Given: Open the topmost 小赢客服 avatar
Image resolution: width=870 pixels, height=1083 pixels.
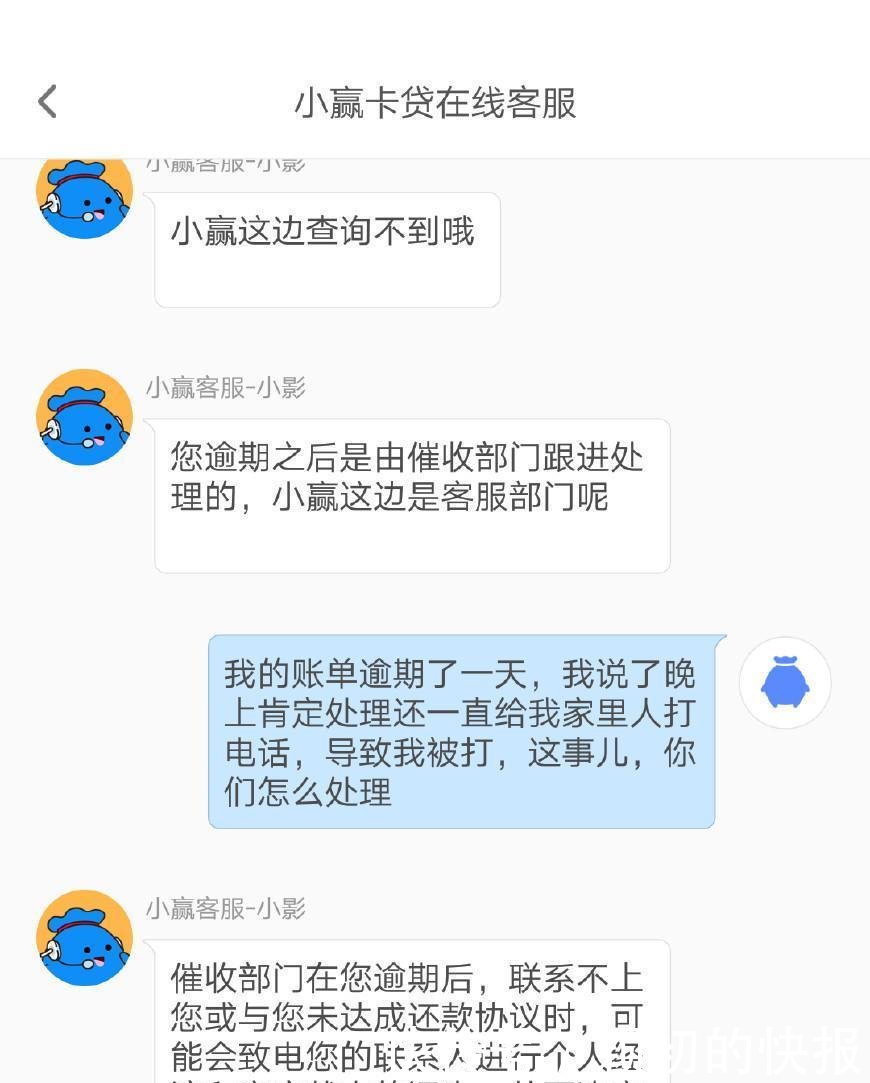Looking at the screenshot, I should [84, 195].
